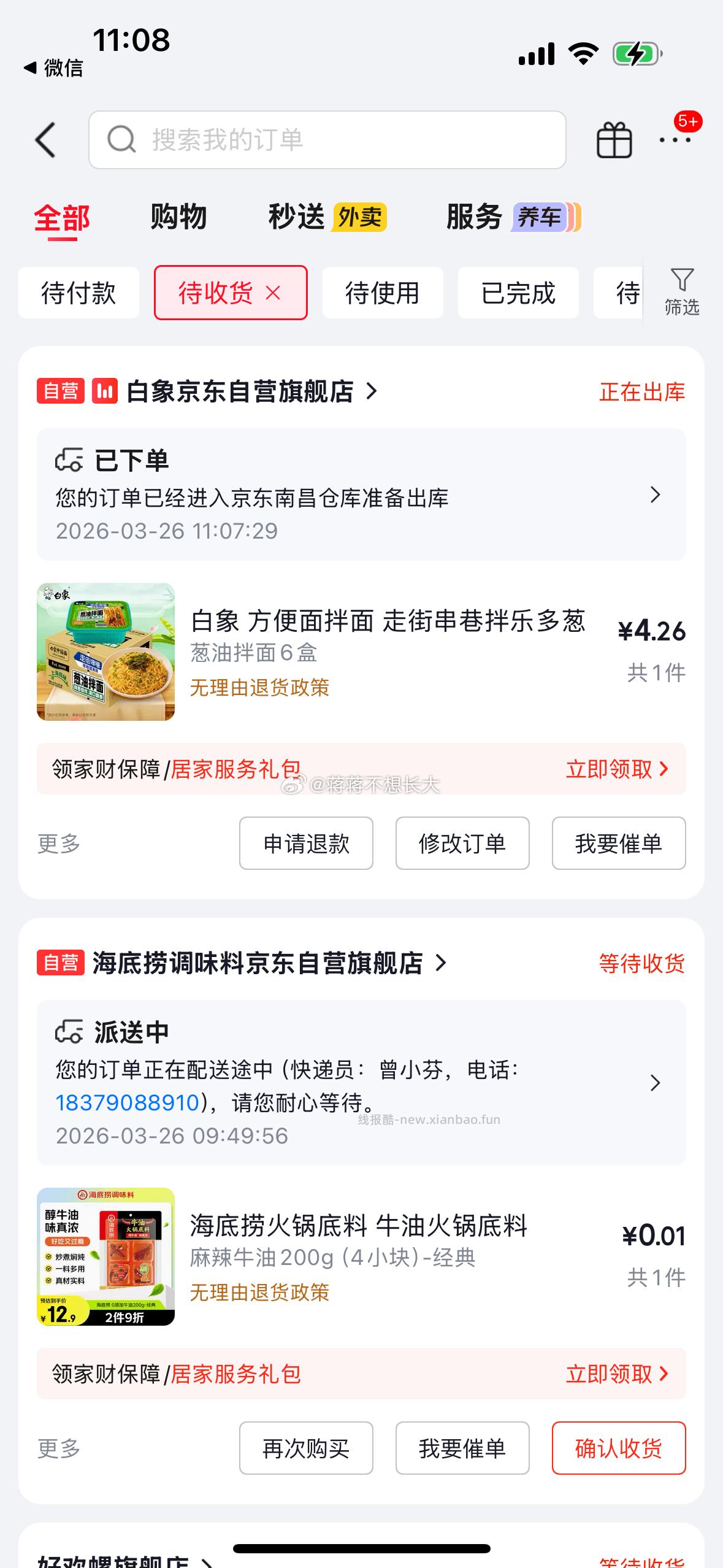Open order tracking via the 已下单 row chevron
This screenshot has height=1568, width=723.
[655, 495]
